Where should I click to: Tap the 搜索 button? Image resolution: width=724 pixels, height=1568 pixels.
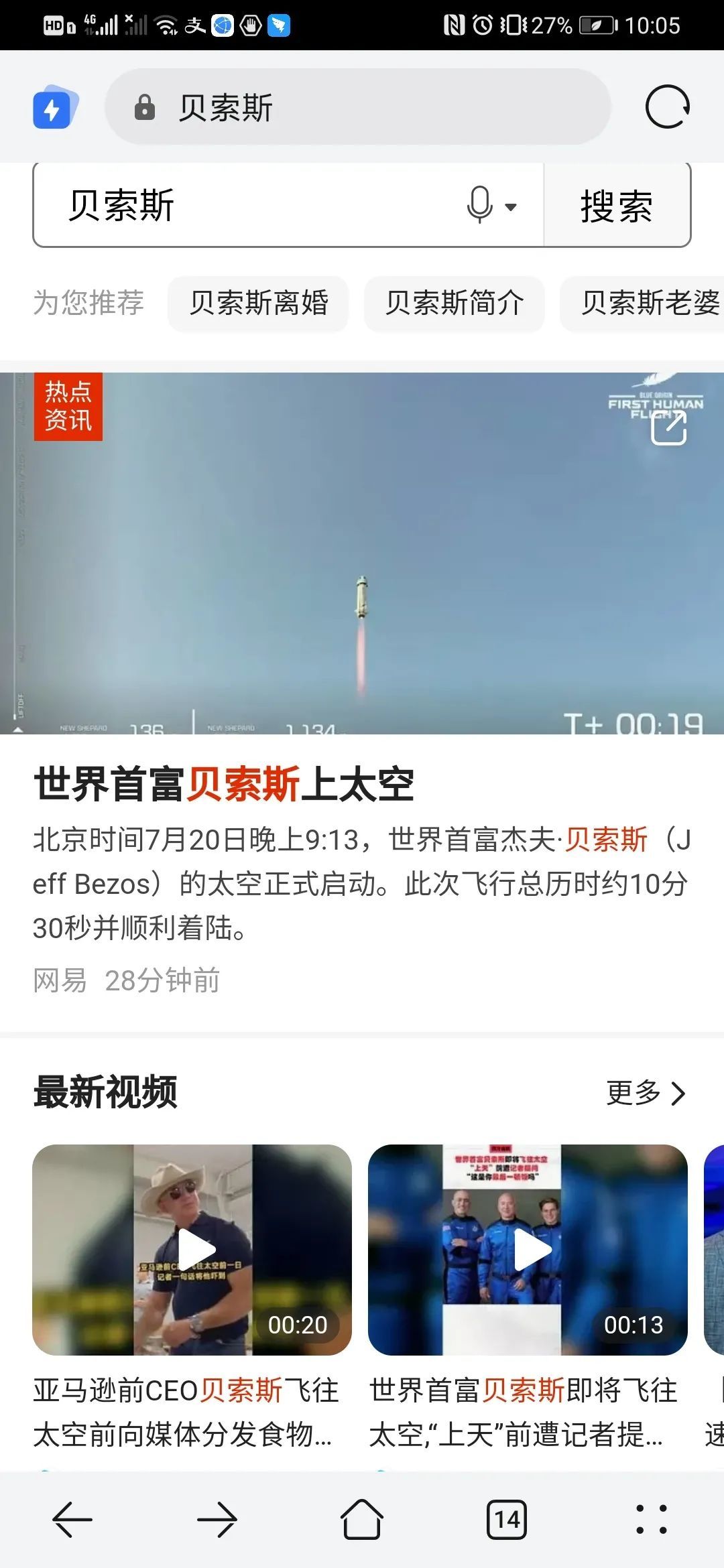pyautogui.click(x=617, y=205)
